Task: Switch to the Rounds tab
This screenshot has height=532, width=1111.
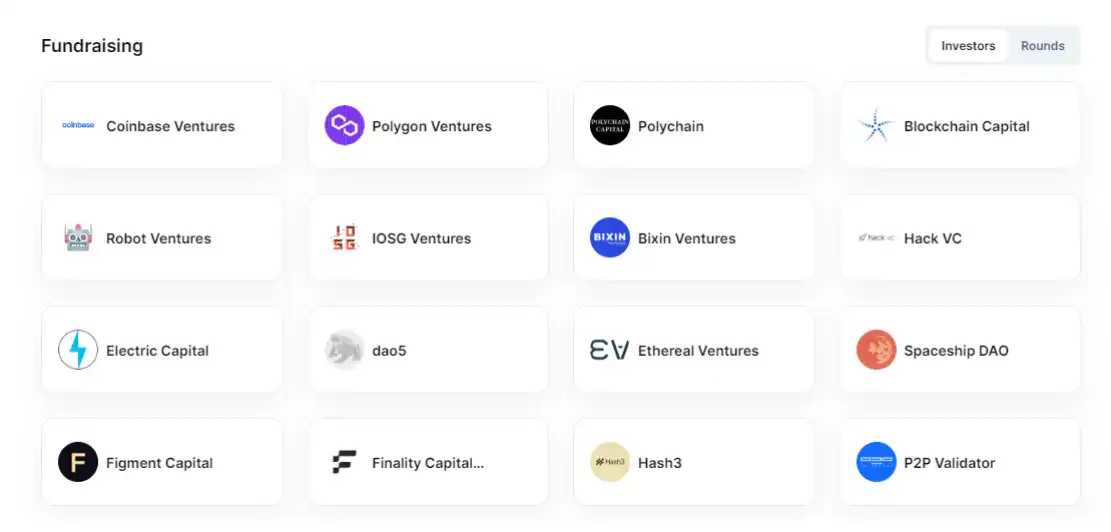Action: coord(1042,46)
